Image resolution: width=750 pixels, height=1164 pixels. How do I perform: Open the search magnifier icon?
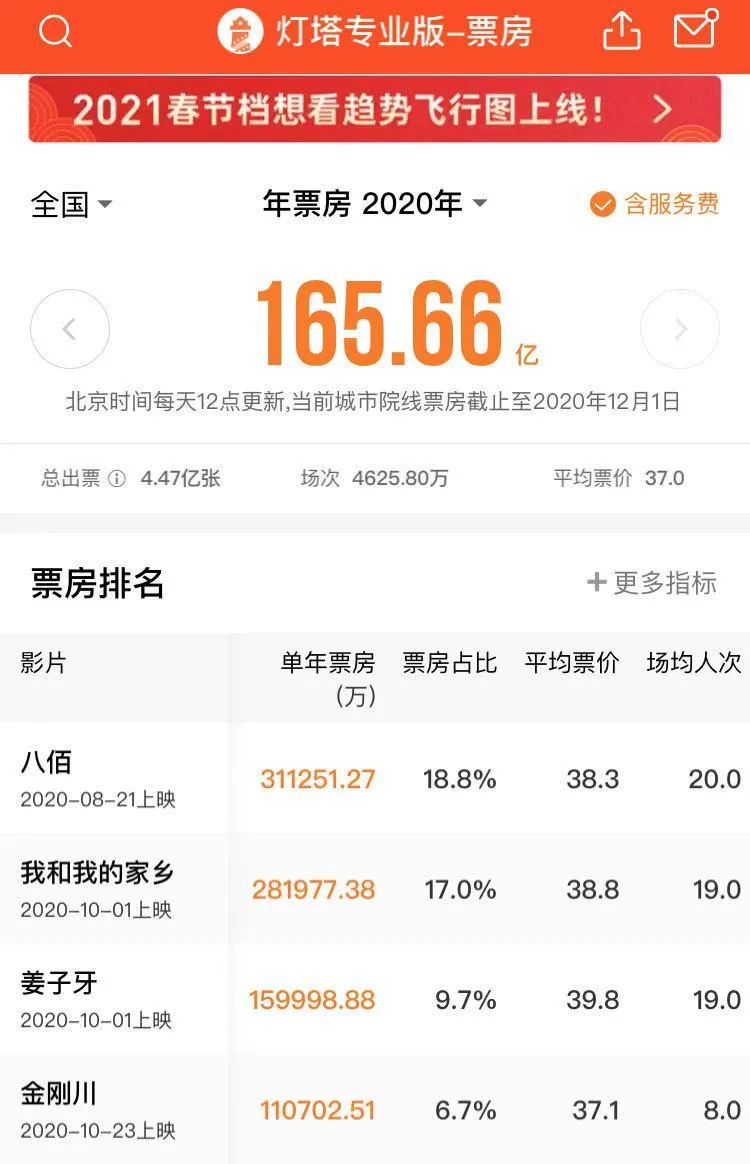pos(55,31)
